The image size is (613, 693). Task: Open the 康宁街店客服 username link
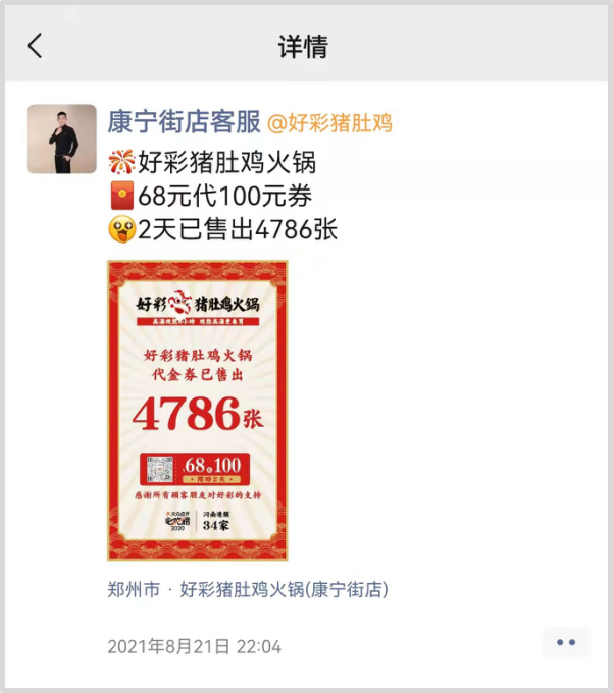pos(184,122)
